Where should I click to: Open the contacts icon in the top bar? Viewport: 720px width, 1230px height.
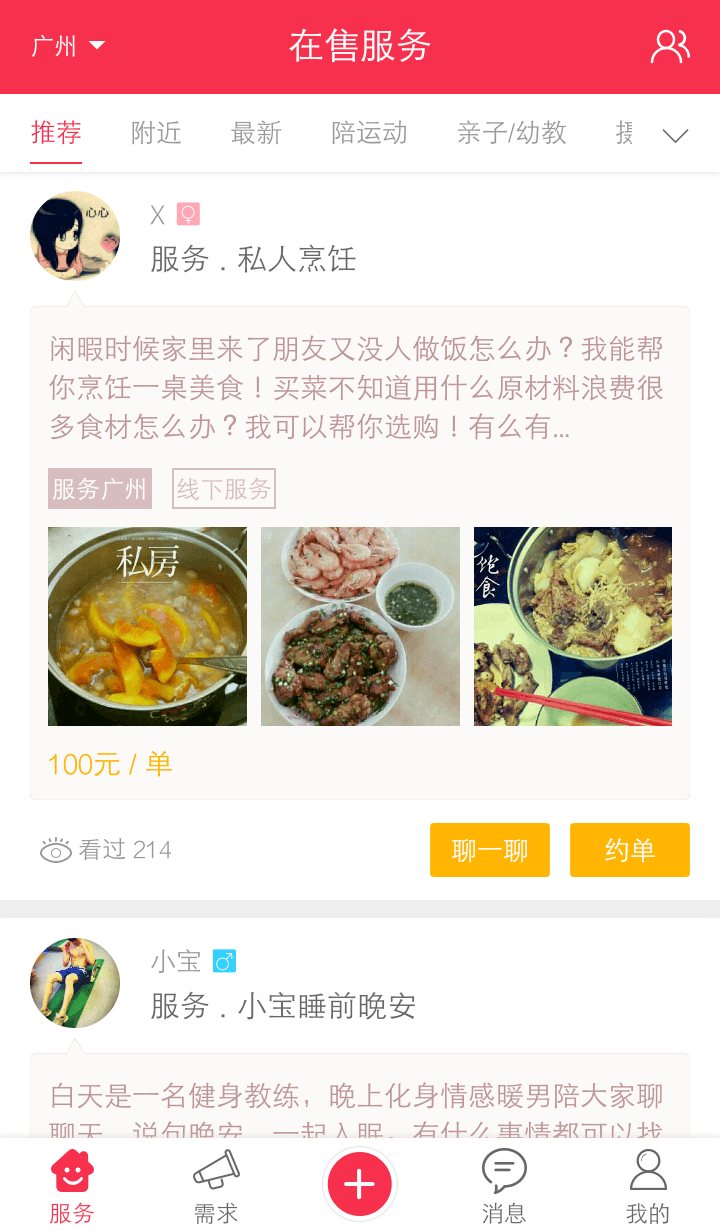[x=669, y=45]
